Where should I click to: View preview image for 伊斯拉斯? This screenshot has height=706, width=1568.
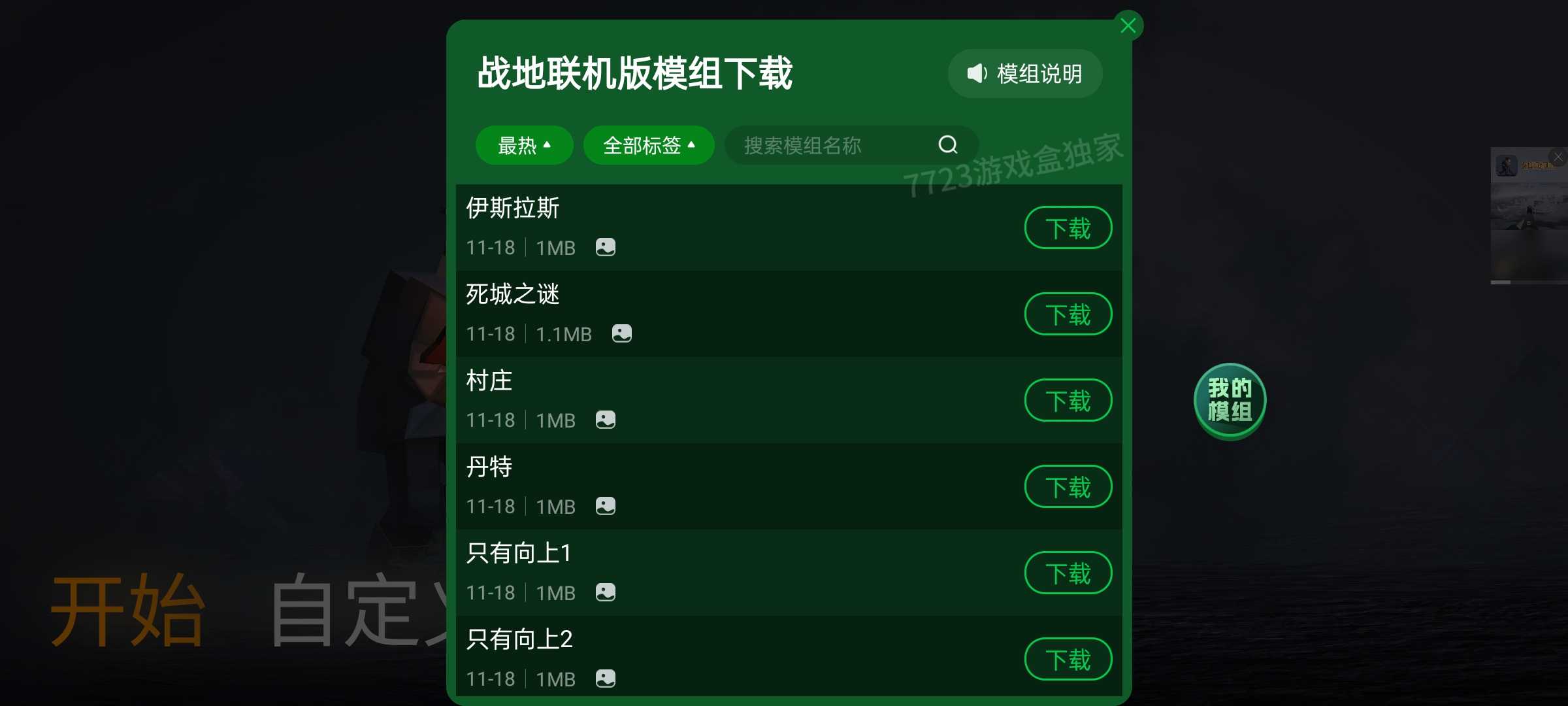click(606, 247)
